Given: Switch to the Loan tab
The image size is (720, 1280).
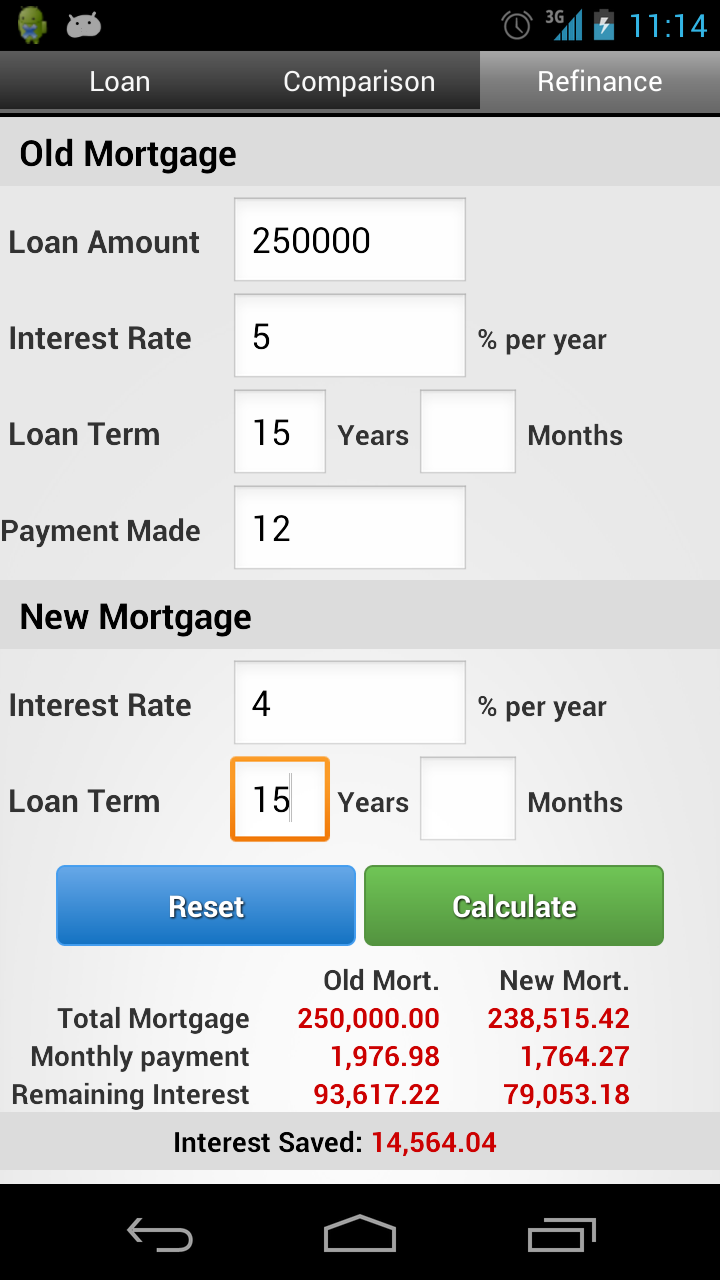Looking at the screenshot, I should click(x=120, y=81).
